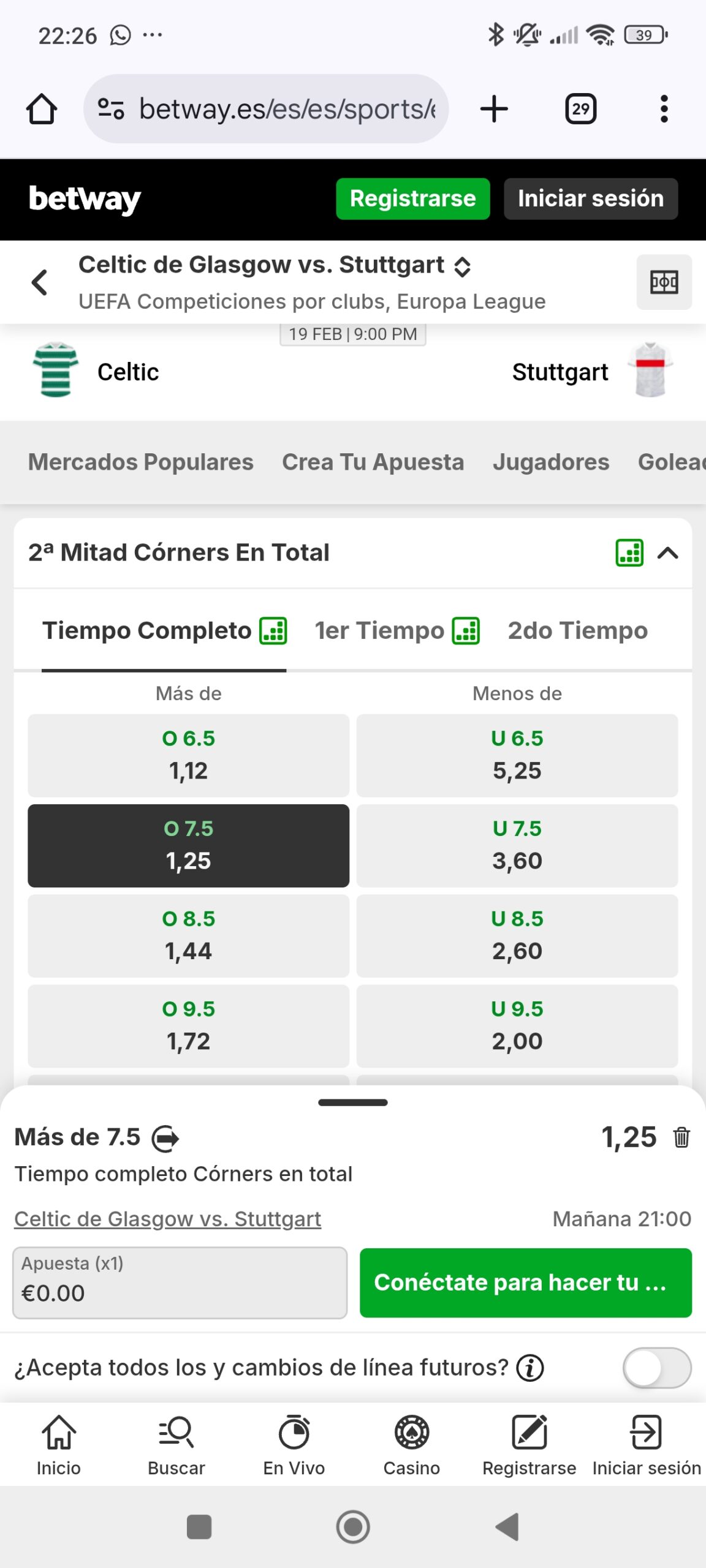706x1568 pixels.
Task: Open the pitch view icon
Action: coord(664,282)
